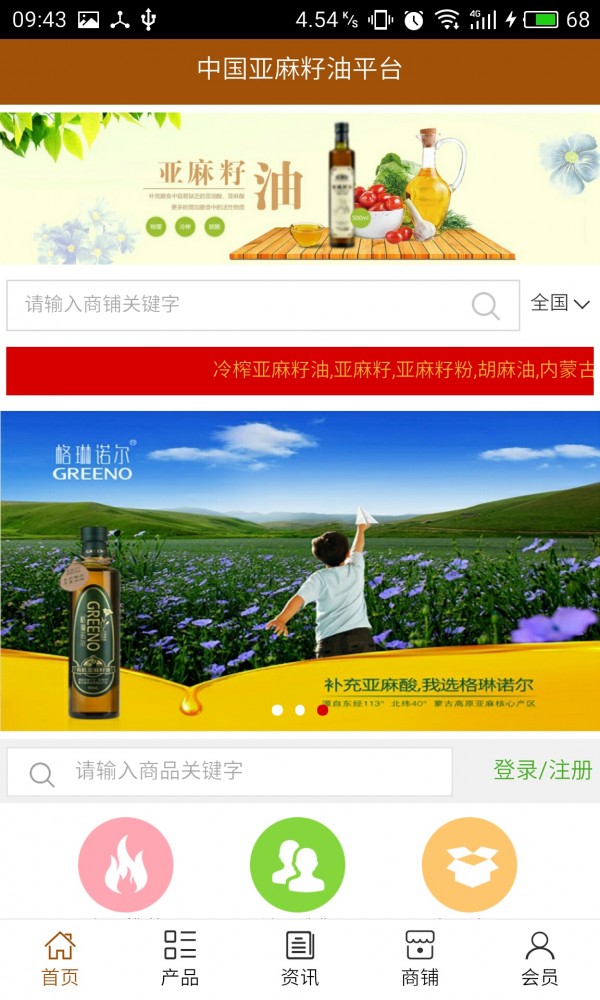600x1000 pixels.
Task: Open the pink flame category icon
Action: pyautogui.click(x=126, y=865)
